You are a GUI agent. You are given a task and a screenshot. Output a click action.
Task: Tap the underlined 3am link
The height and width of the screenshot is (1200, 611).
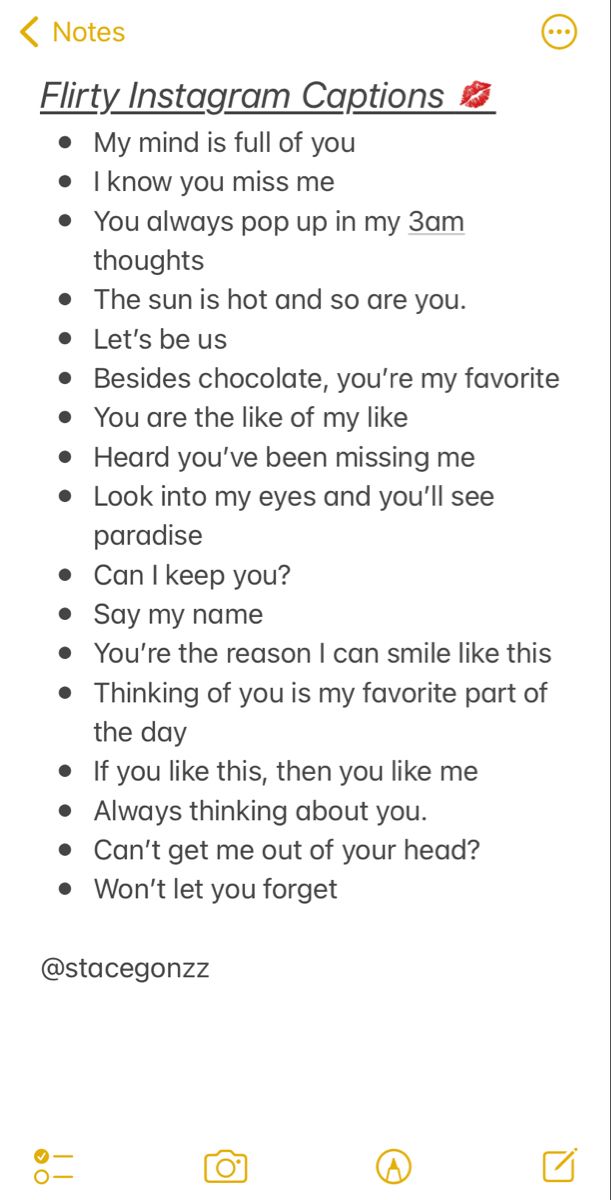436,221
